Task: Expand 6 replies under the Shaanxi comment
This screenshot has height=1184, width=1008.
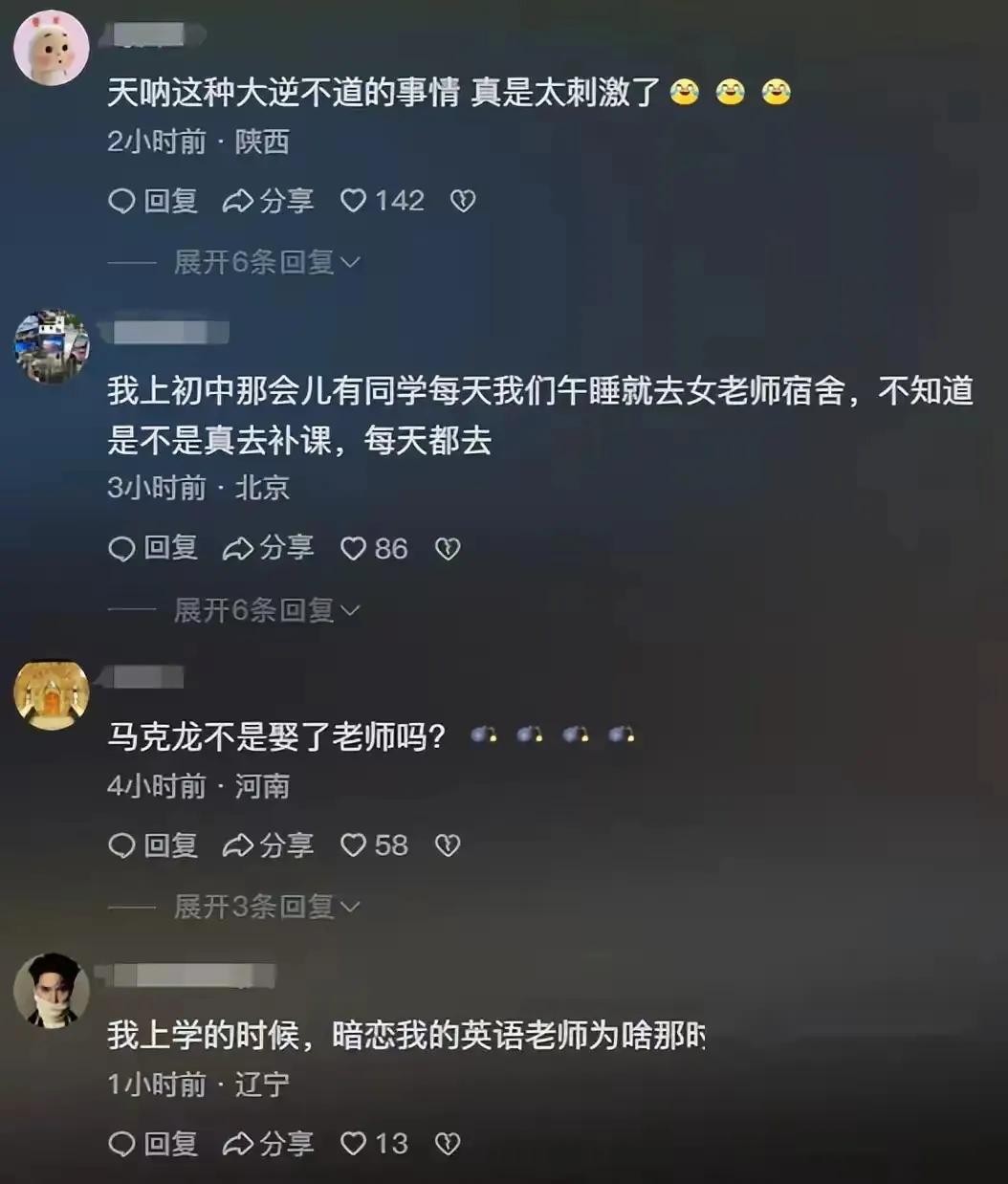Action: [266, 262]
